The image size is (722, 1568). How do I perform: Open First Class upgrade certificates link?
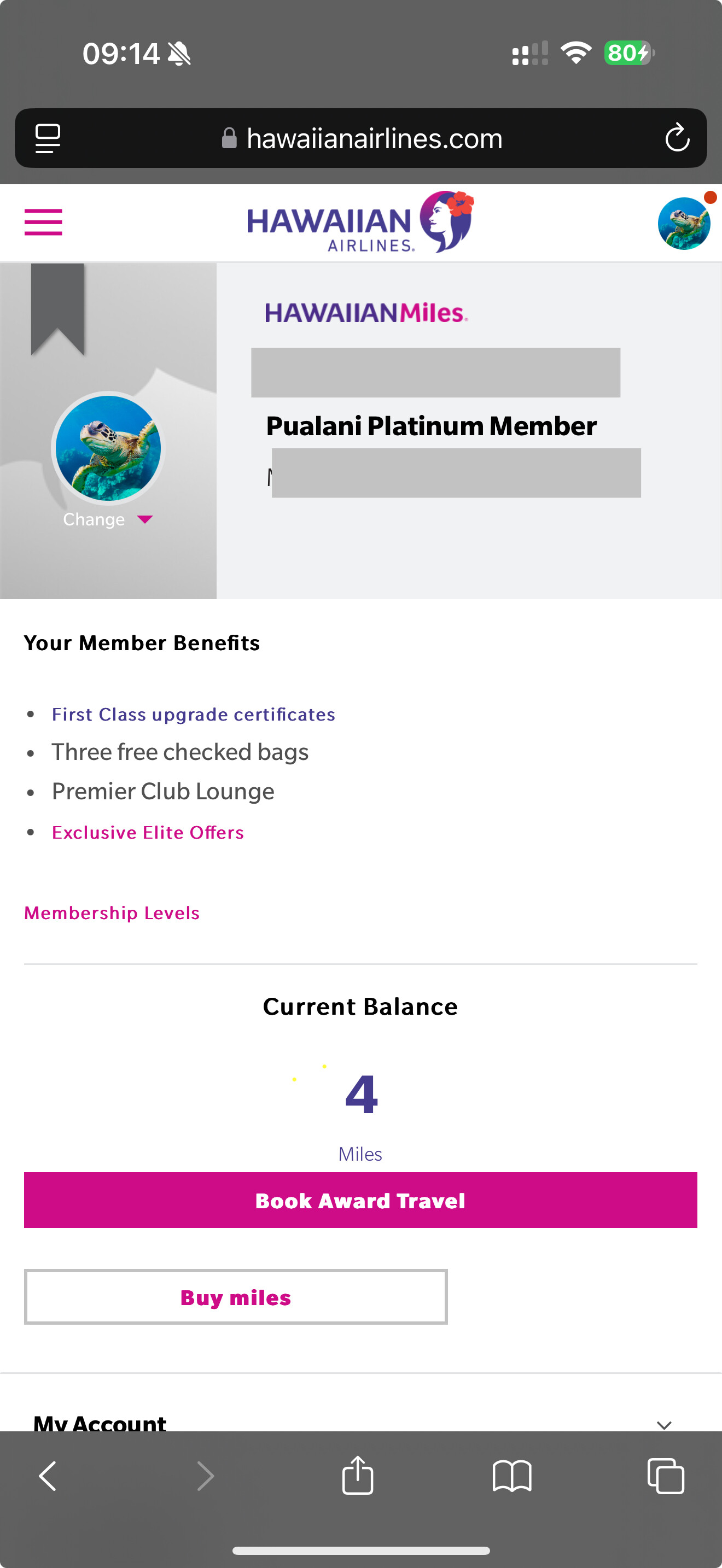(194, 714)
